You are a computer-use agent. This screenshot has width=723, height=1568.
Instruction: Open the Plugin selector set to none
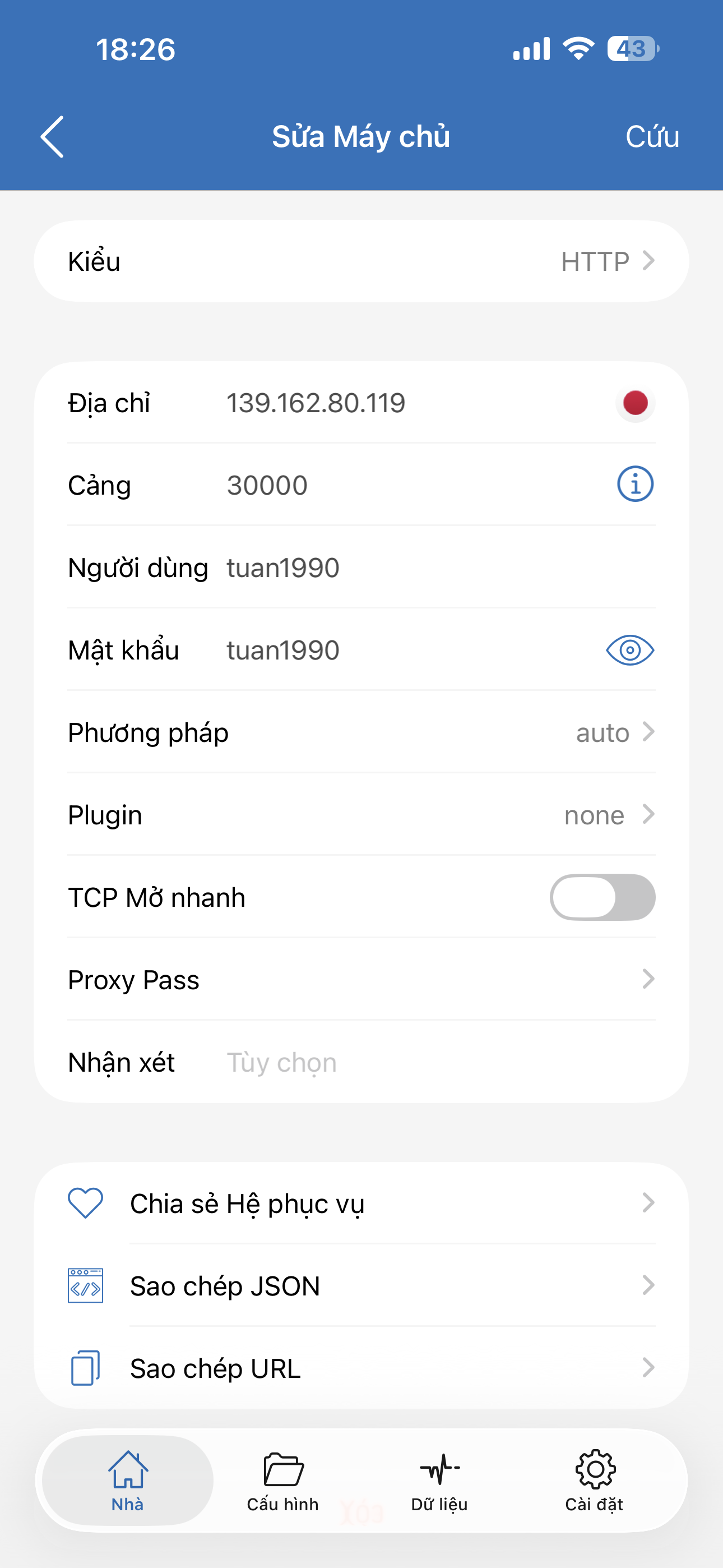click(361, 814)
